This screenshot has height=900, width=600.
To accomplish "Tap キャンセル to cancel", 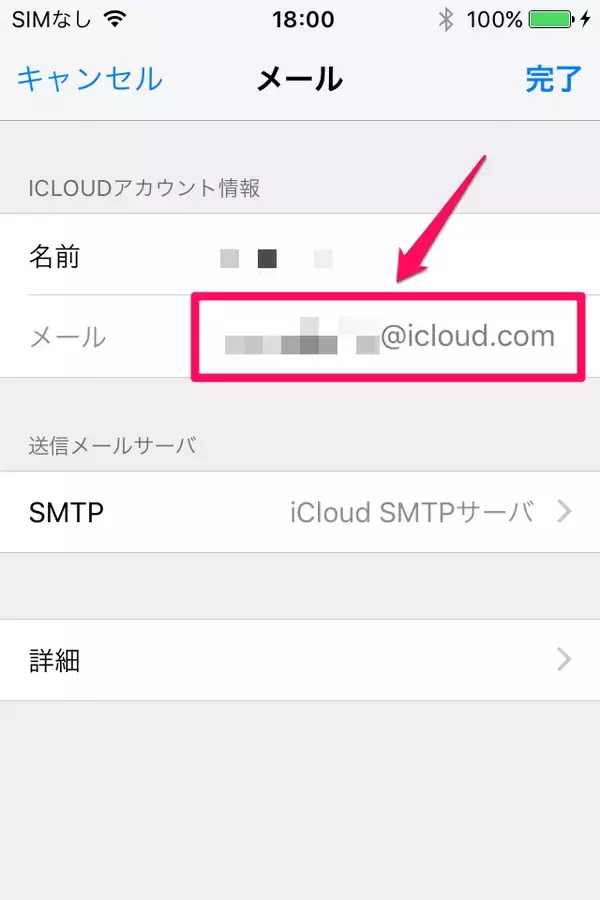I will [89, 79].
